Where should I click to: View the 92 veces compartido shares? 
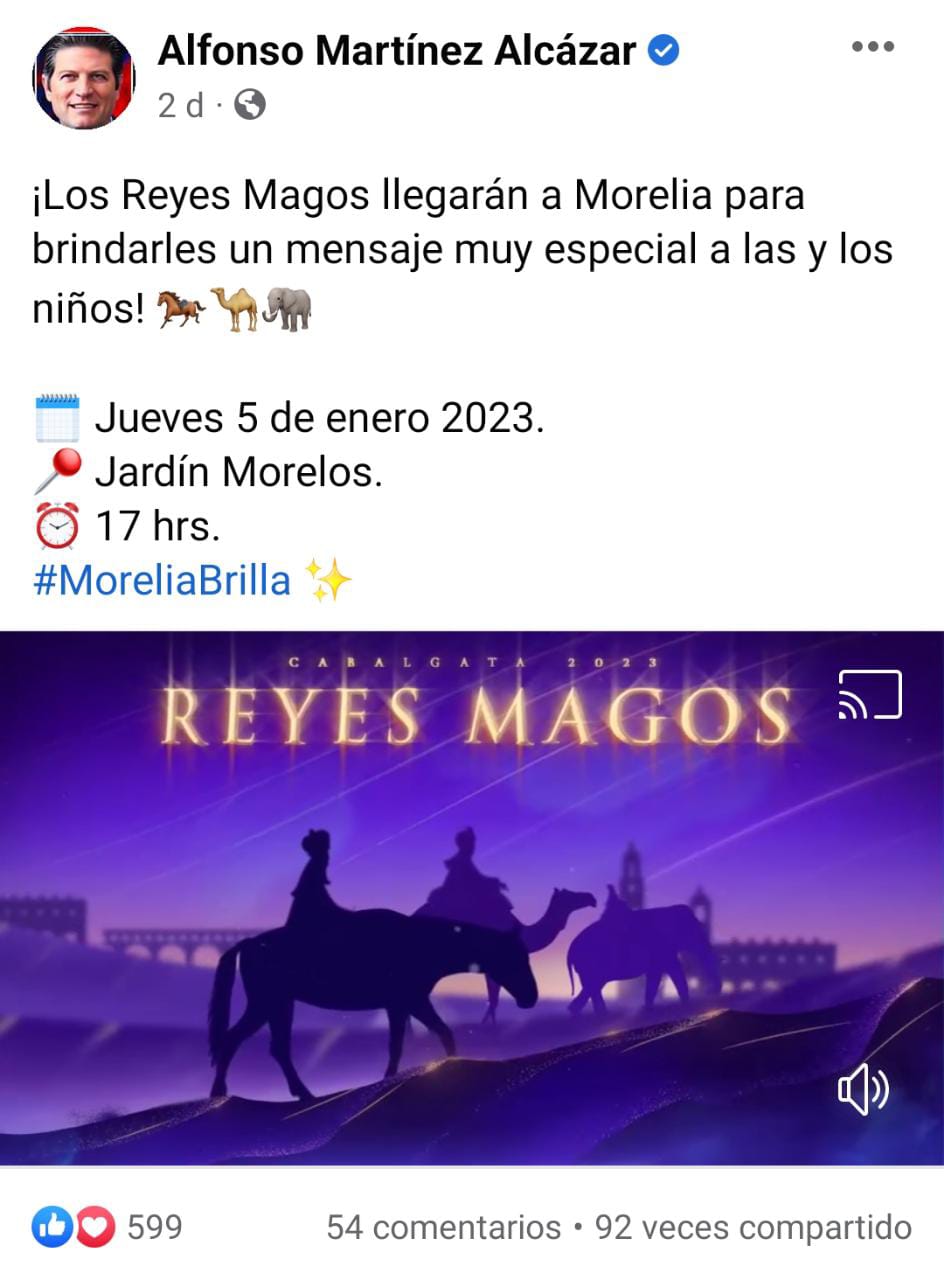click(x=753, y=1227)
